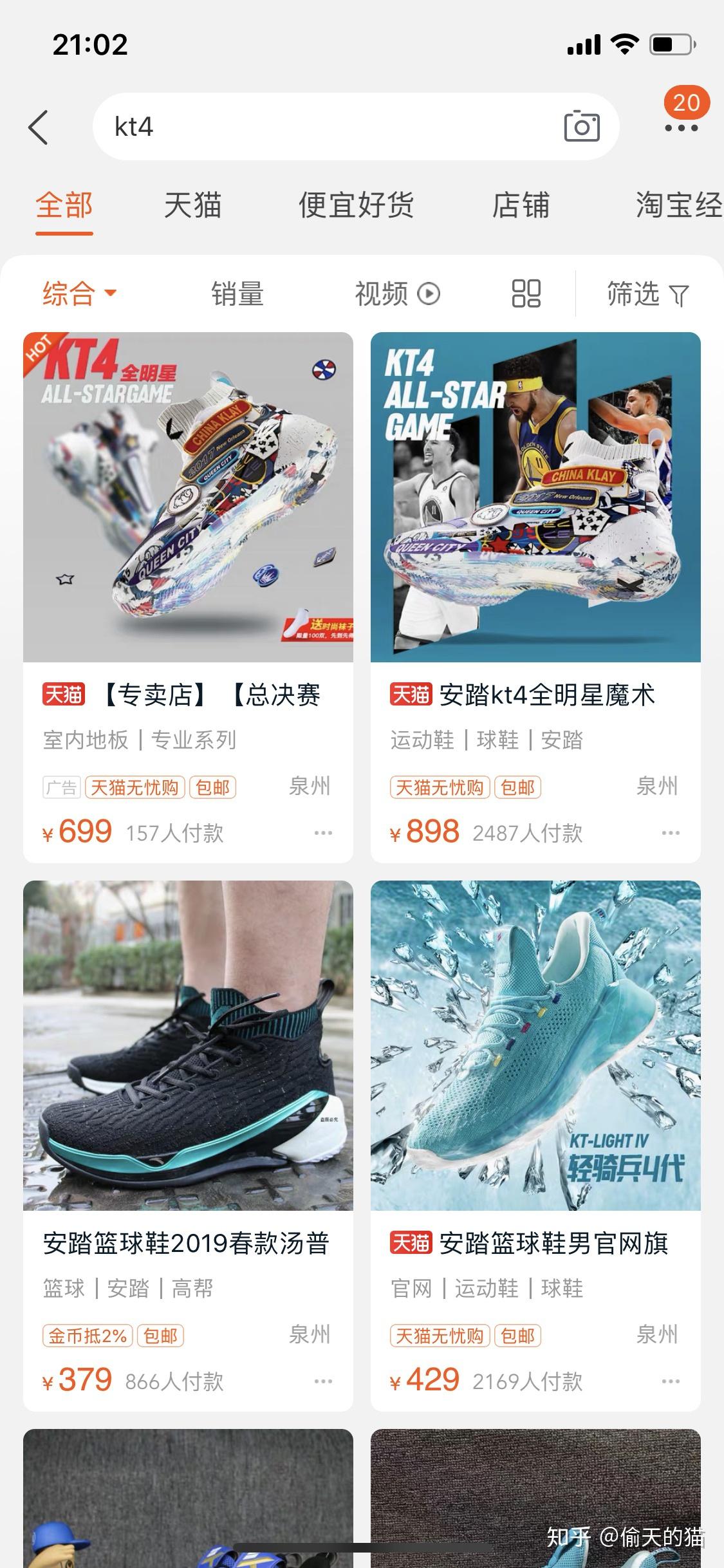
Task: Switch to the 店铺 tab
Action: point(521,206)
